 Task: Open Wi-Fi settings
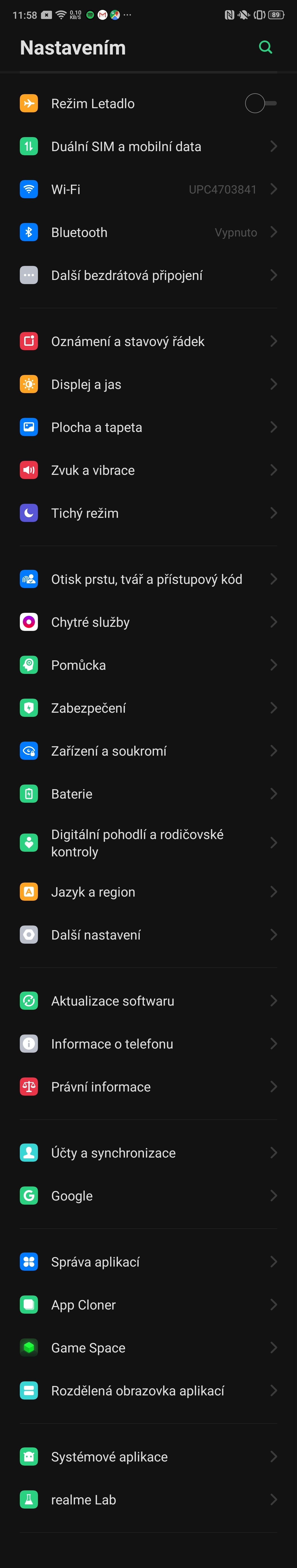coord(148,189)
